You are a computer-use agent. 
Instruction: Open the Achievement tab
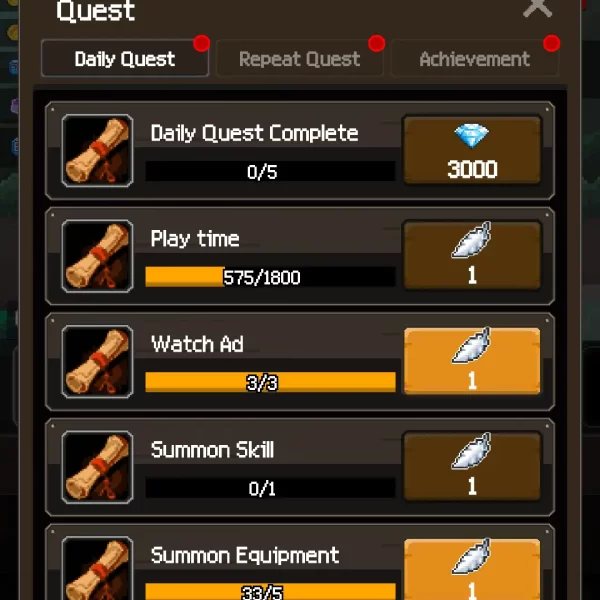(474, 59)
